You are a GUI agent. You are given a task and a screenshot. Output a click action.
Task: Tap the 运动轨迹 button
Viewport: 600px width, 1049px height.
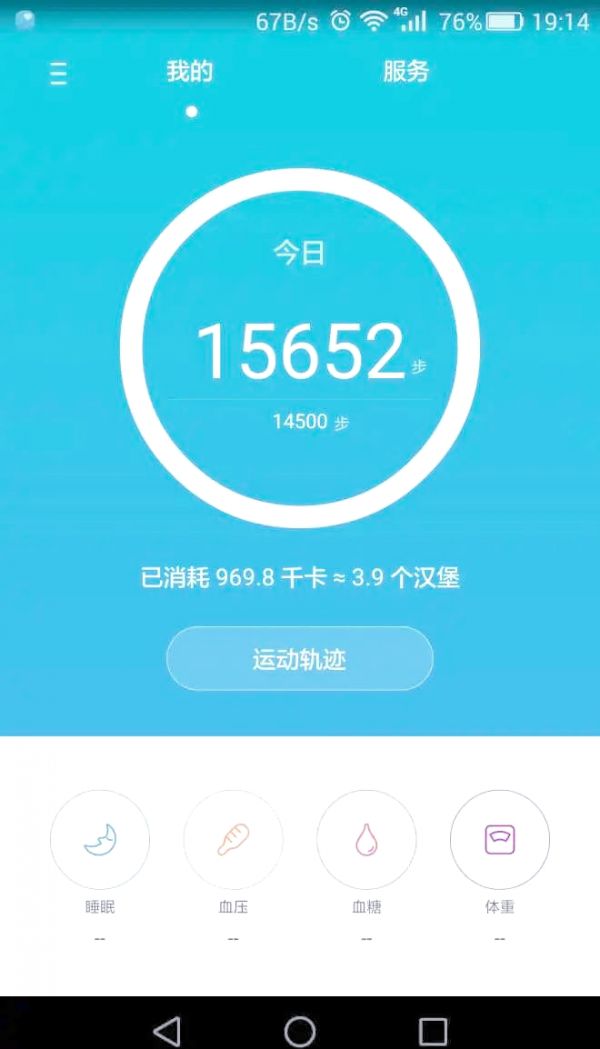(x=300, y=659)
